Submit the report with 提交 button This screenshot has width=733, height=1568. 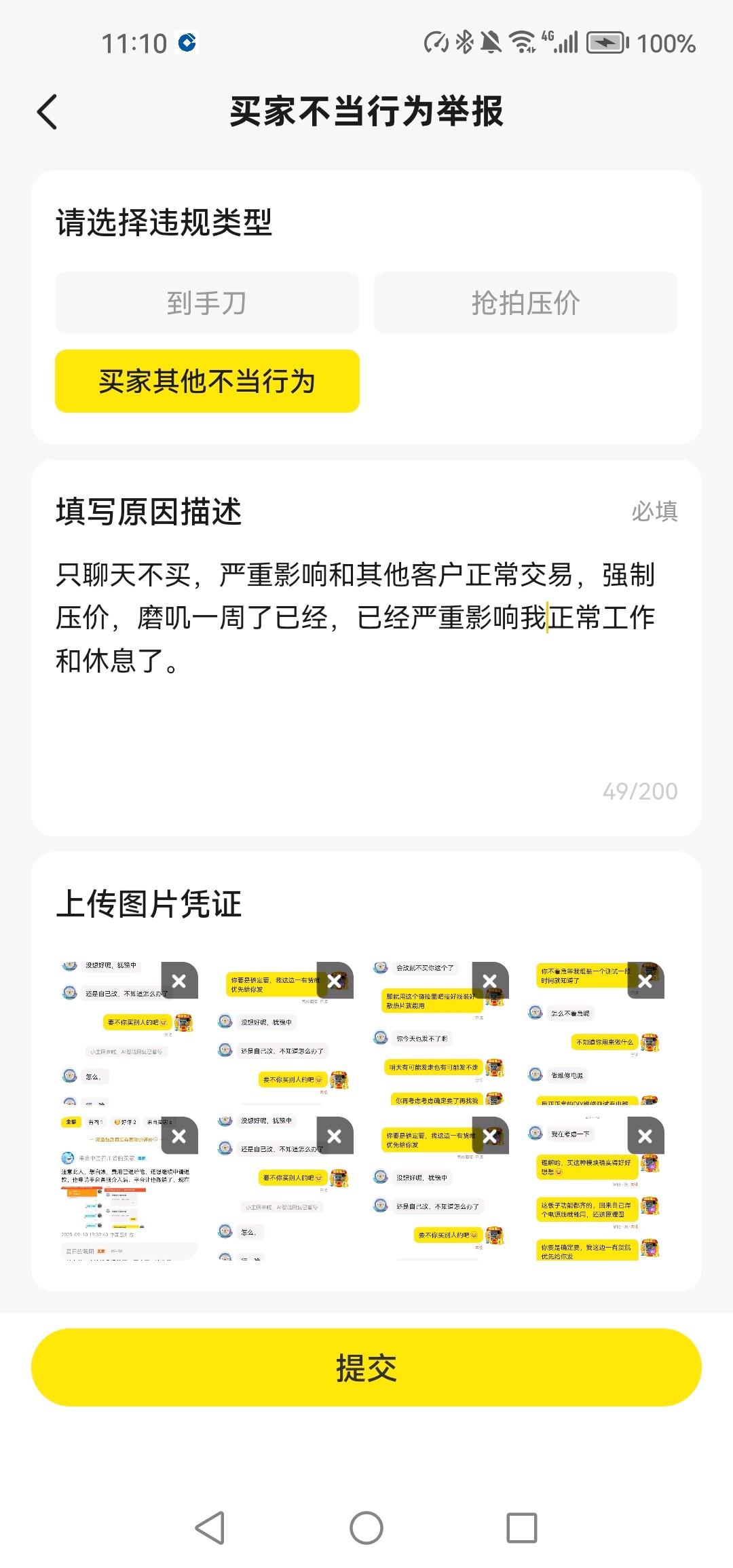pyautogui.click(x=366, y=1367)
